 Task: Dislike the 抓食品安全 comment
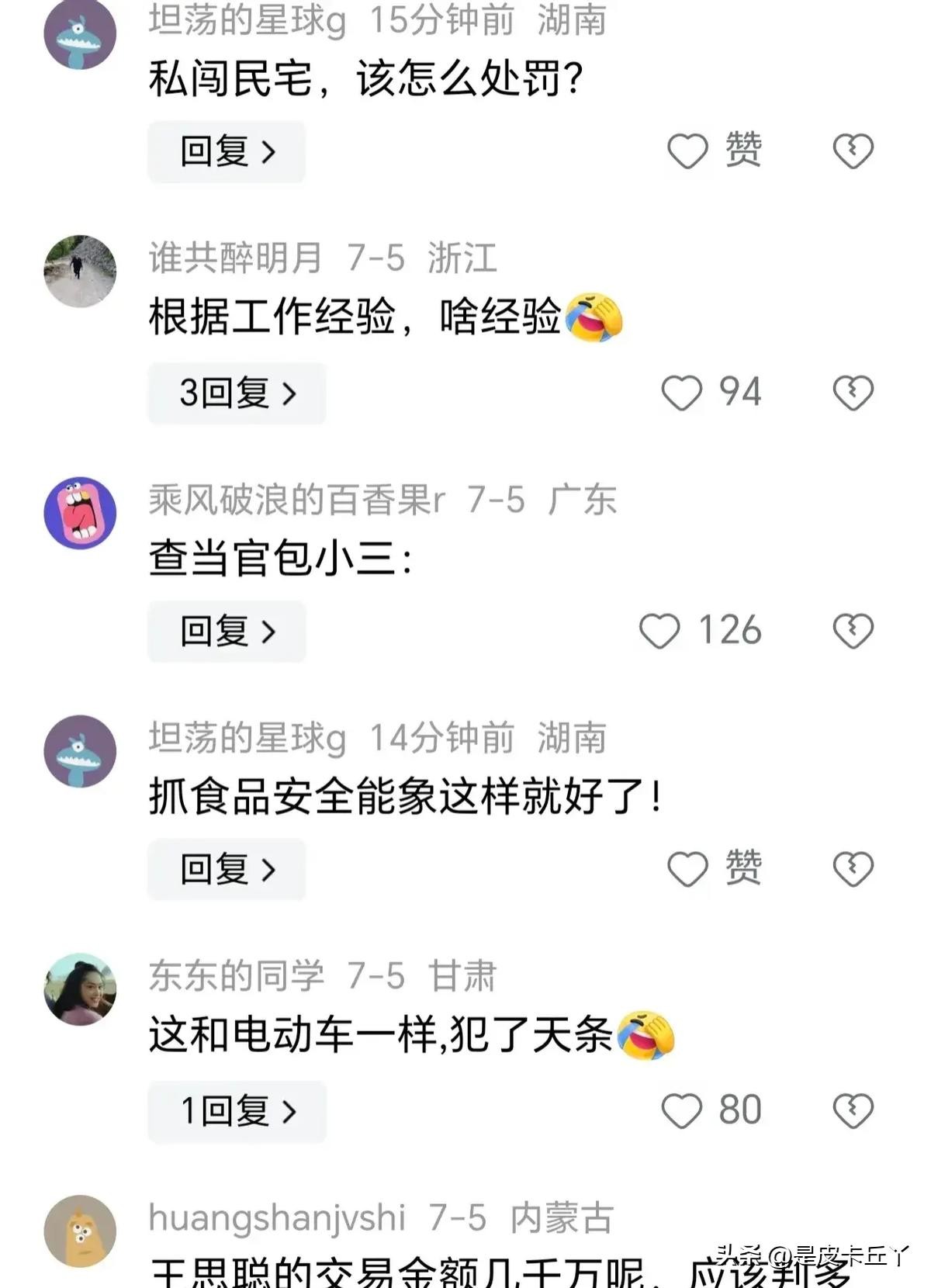click(x=853, y=869)
